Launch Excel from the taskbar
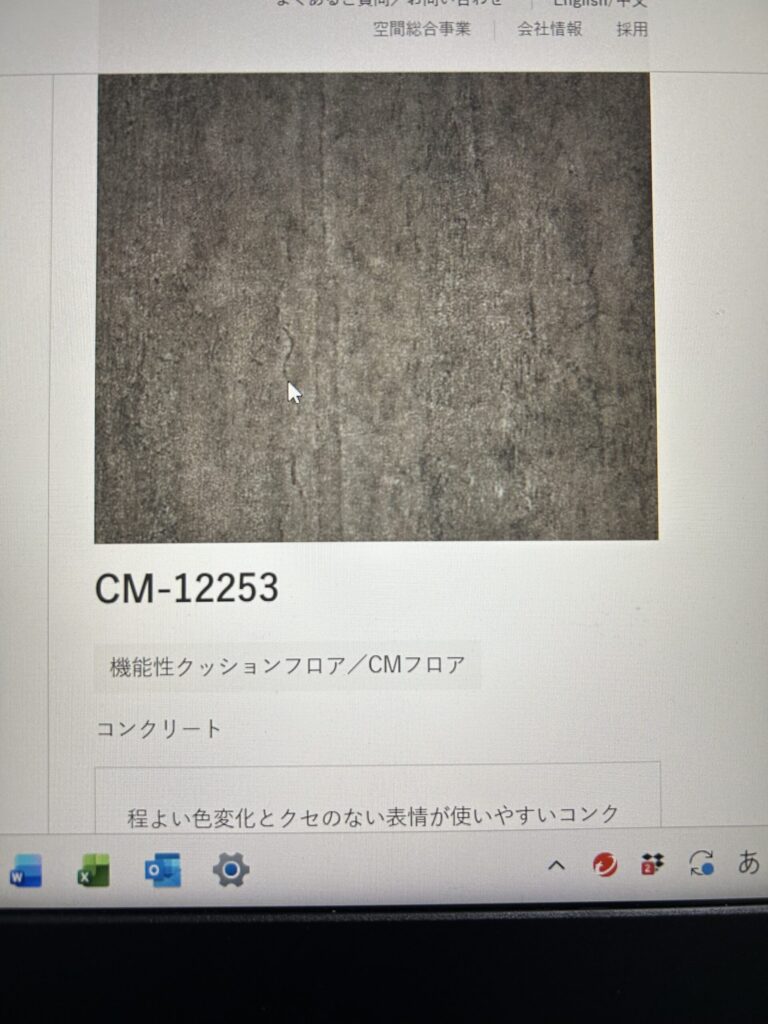The height and width of the screenshot is (1024, 768). pos(93,870)
